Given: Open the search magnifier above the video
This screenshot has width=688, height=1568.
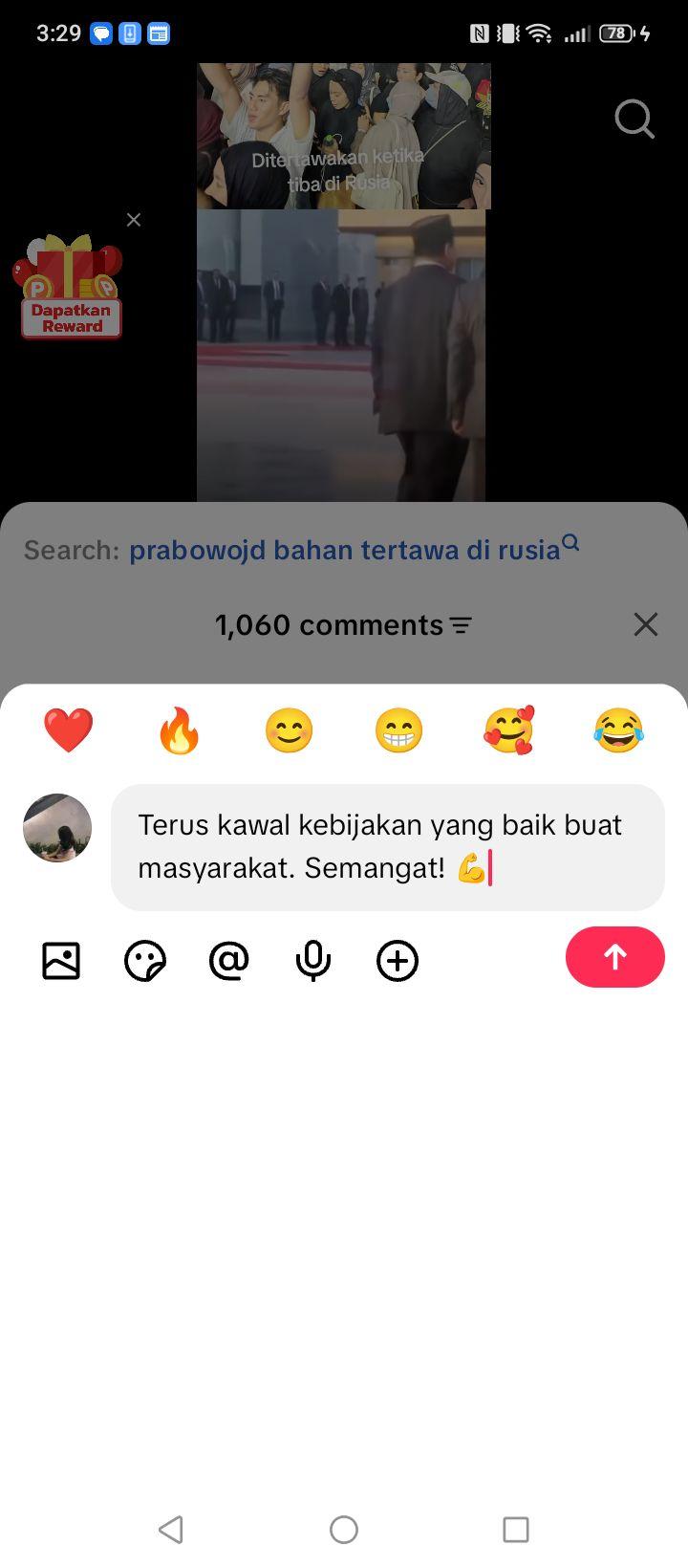Looking at the screenshot, I should coord(634,120).
